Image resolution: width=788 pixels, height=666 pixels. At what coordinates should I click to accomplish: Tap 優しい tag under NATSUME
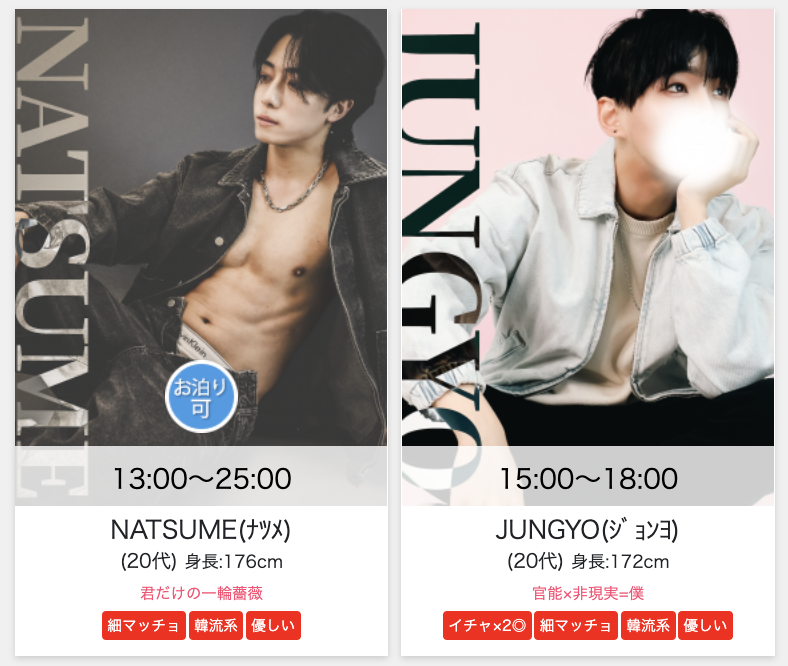pos(273,626)
